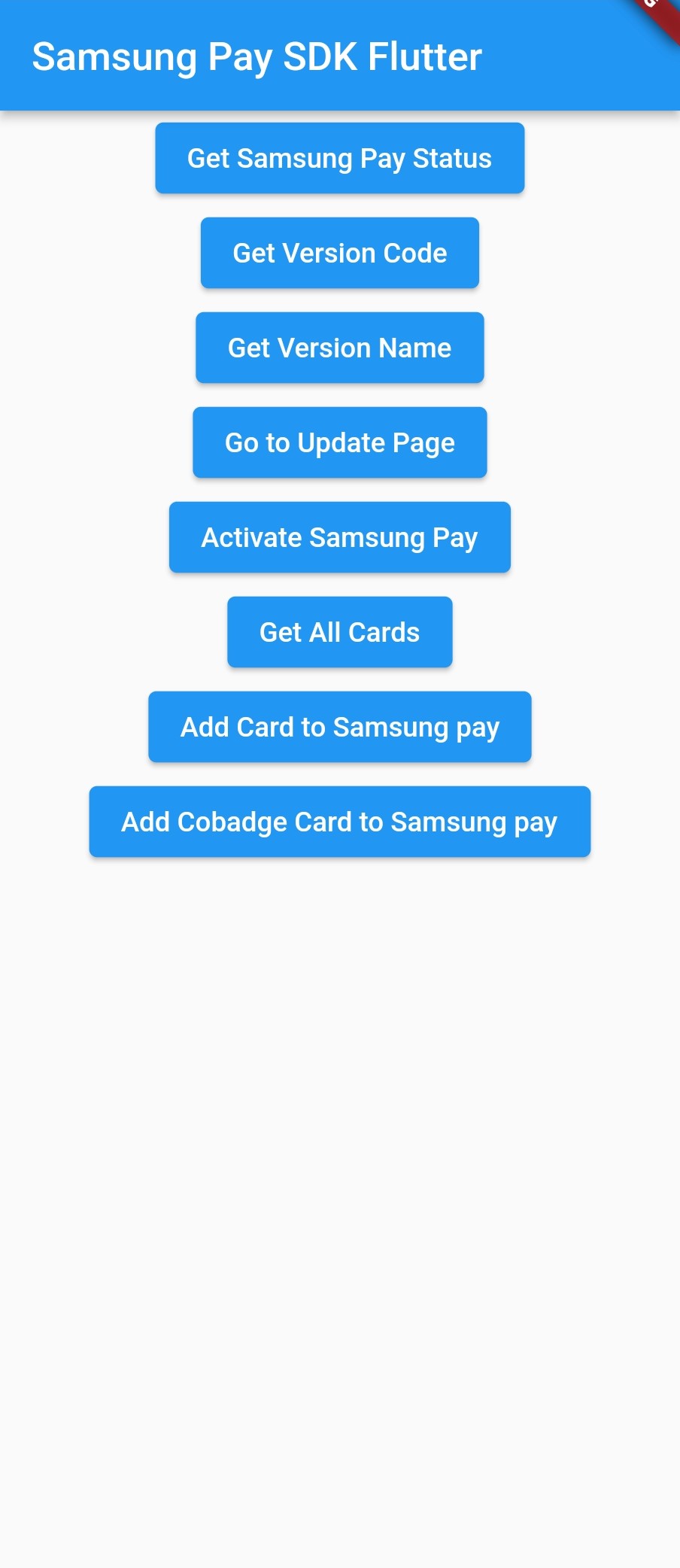The width and height of the screenshot is (680, 1568).
Task: Select Add Cobadge Card to Samsung pay
Action: pos(339,822)
